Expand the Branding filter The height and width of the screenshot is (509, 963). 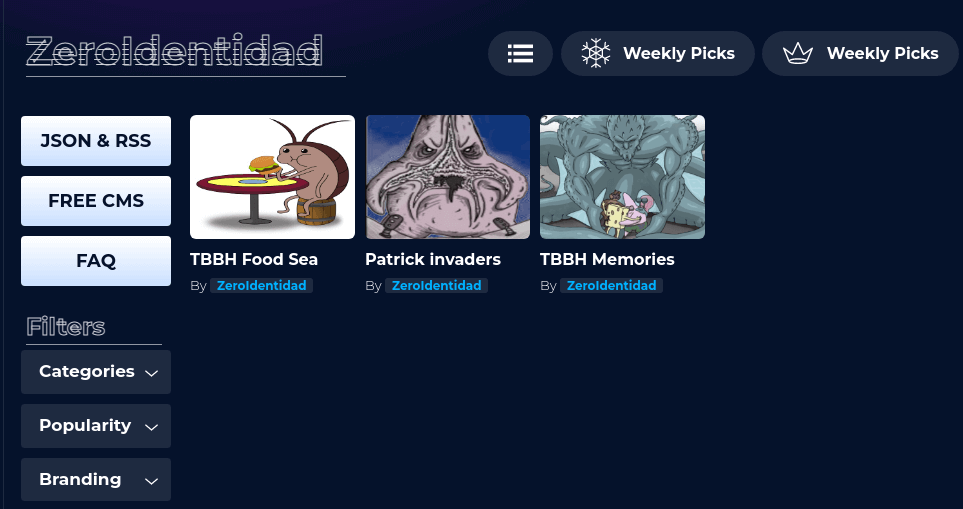tap(96, 480)
